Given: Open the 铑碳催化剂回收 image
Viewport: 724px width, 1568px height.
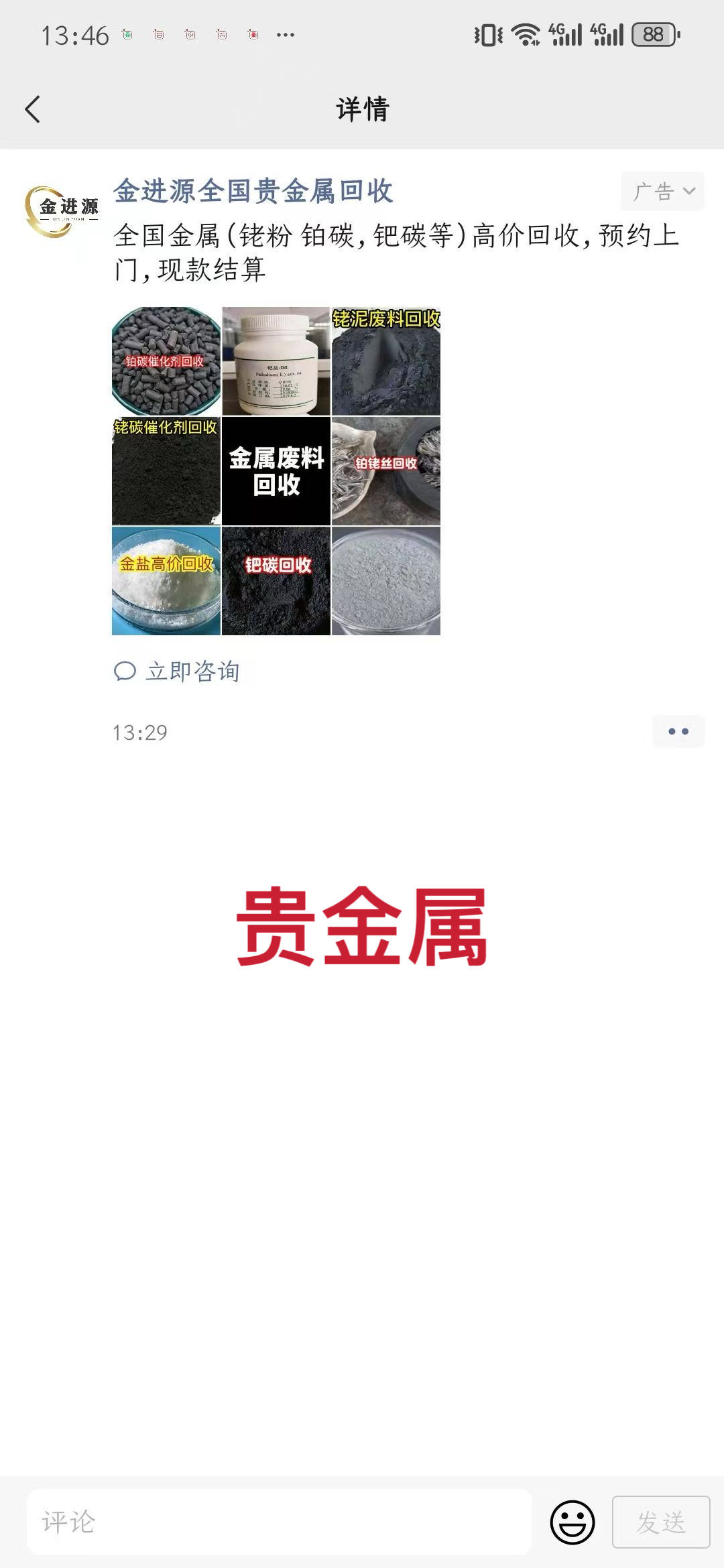Looking at the screenshot, I should pos(166,471).
